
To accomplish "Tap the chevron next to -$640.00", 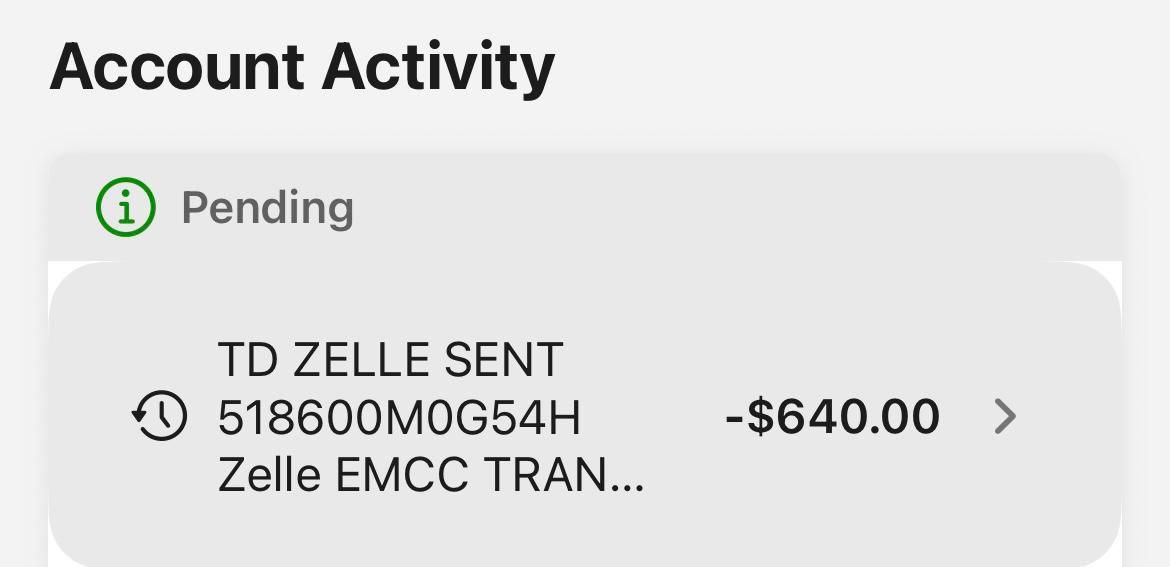I will [x=1004, y=416].
